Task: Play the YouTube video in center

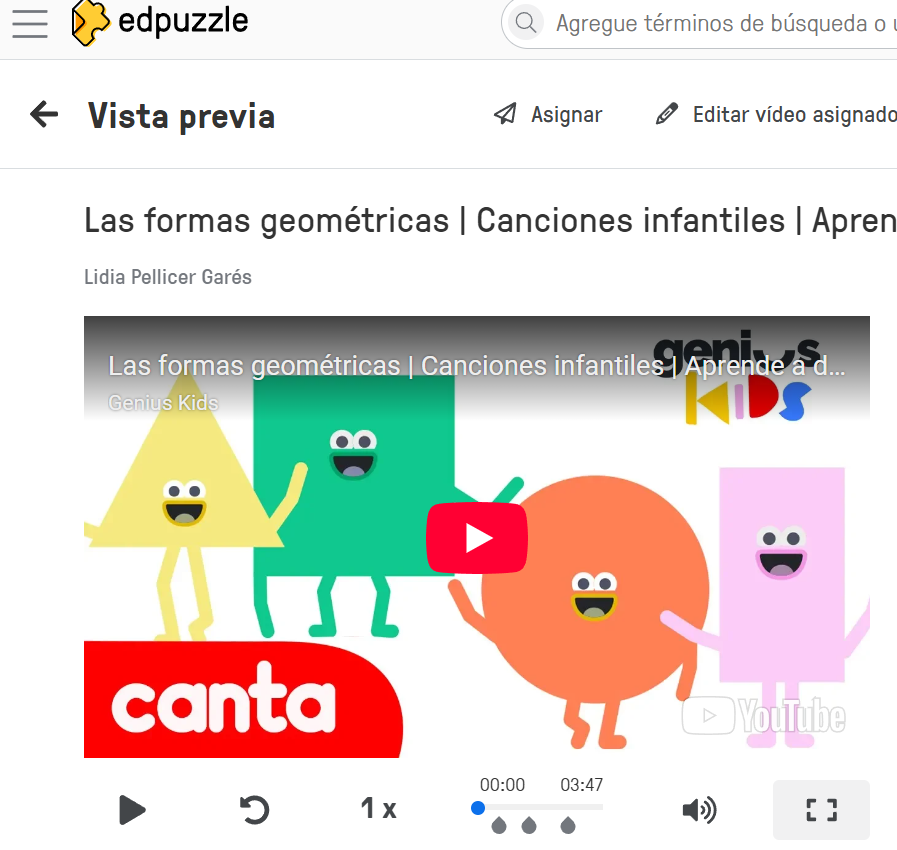Action: pyautogui.click(x=477, y=538)
